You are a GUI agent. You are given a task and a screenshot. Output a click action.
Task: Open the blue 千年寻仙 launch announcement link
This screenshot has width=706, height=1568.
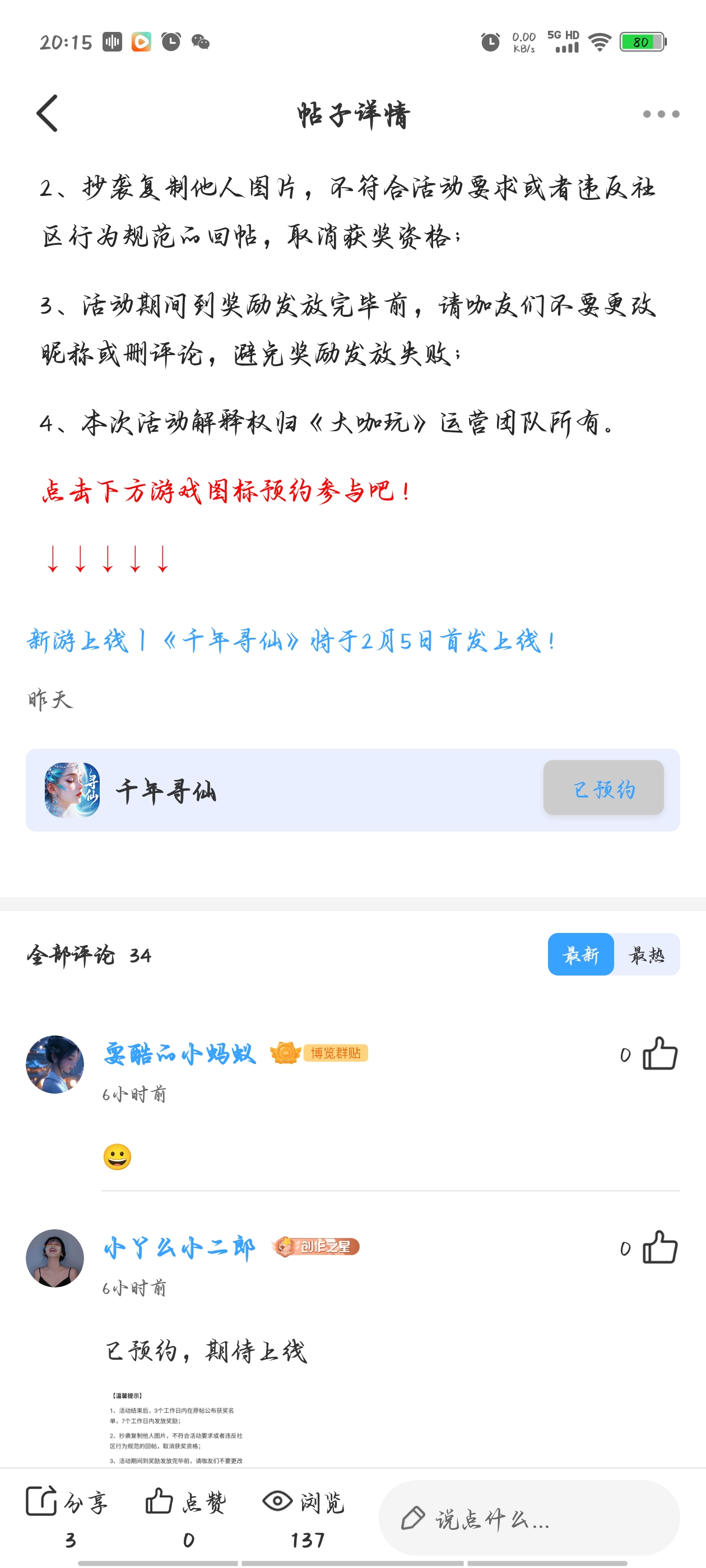coord(291,641)
